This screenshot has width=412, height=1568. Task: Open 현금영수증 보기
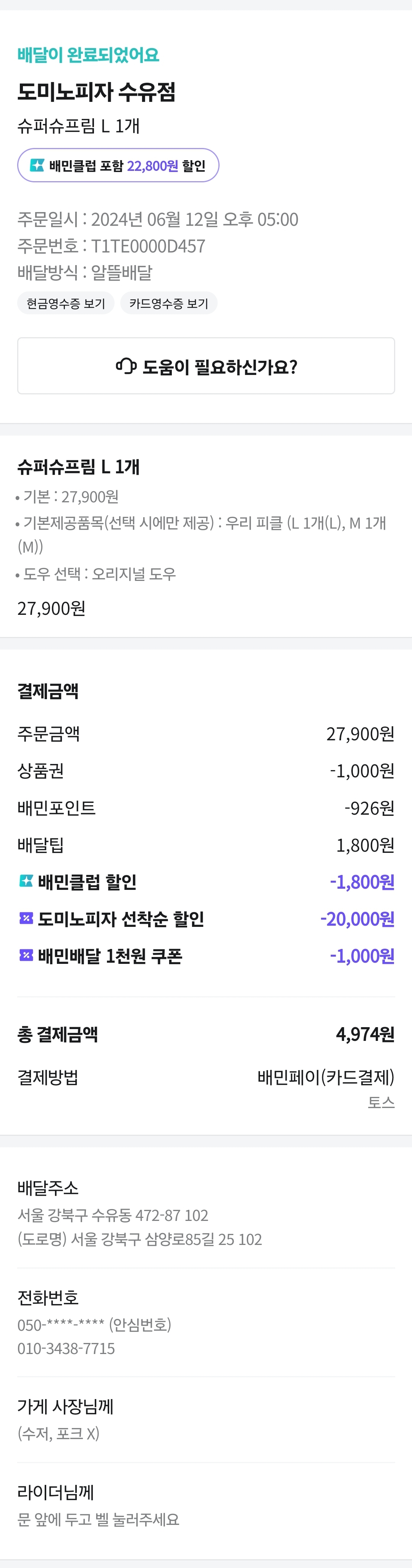tap(66, 303)
